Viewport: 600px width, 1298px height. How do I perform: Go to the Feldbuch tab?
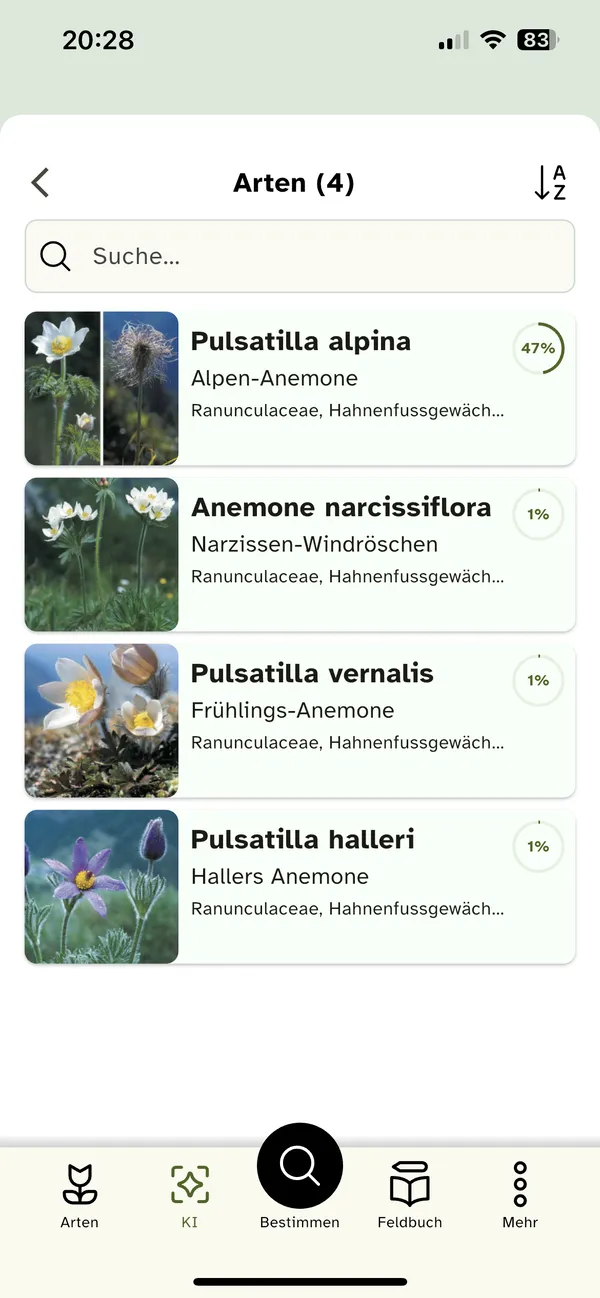410,1195
